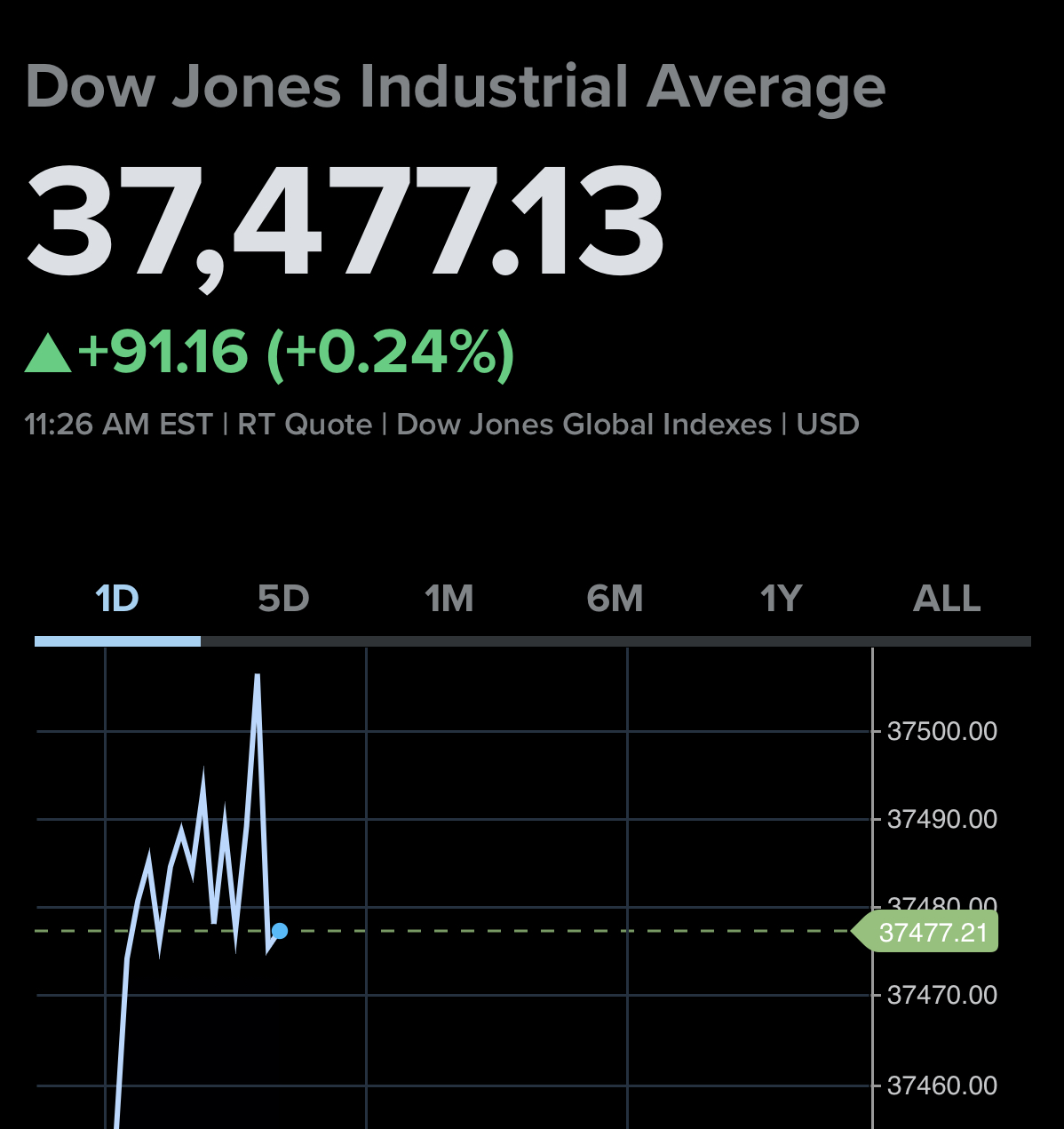
Task: Show the 1M chart range
Action: (x=449, y=599)
